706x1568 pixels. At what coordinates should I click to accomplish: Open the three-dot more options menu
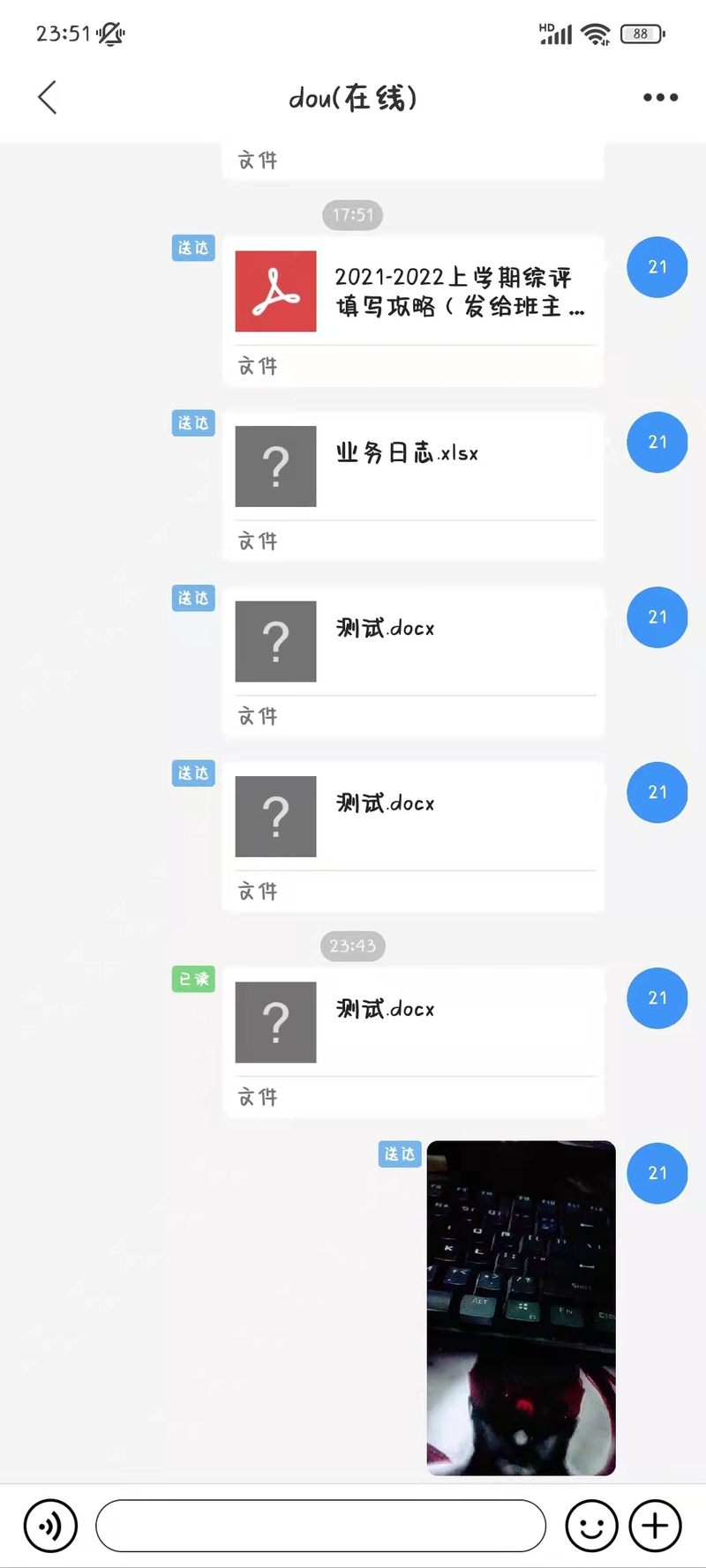pyautogui.click(x=660, y=97)
